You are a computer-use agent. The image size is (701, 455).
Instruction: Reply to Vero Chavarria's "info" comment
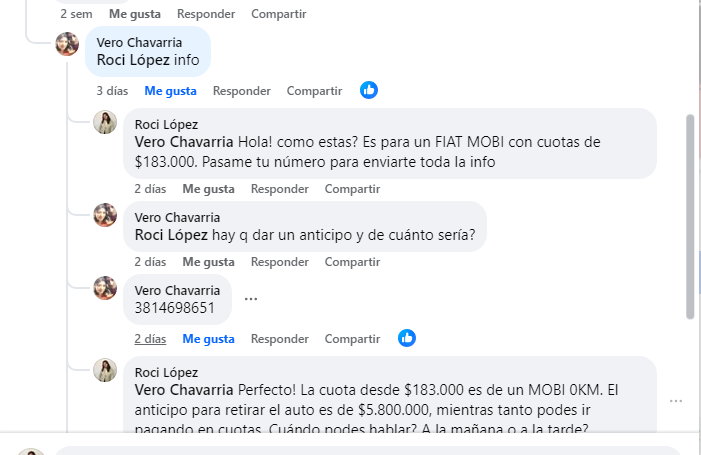tap(241, 90)
